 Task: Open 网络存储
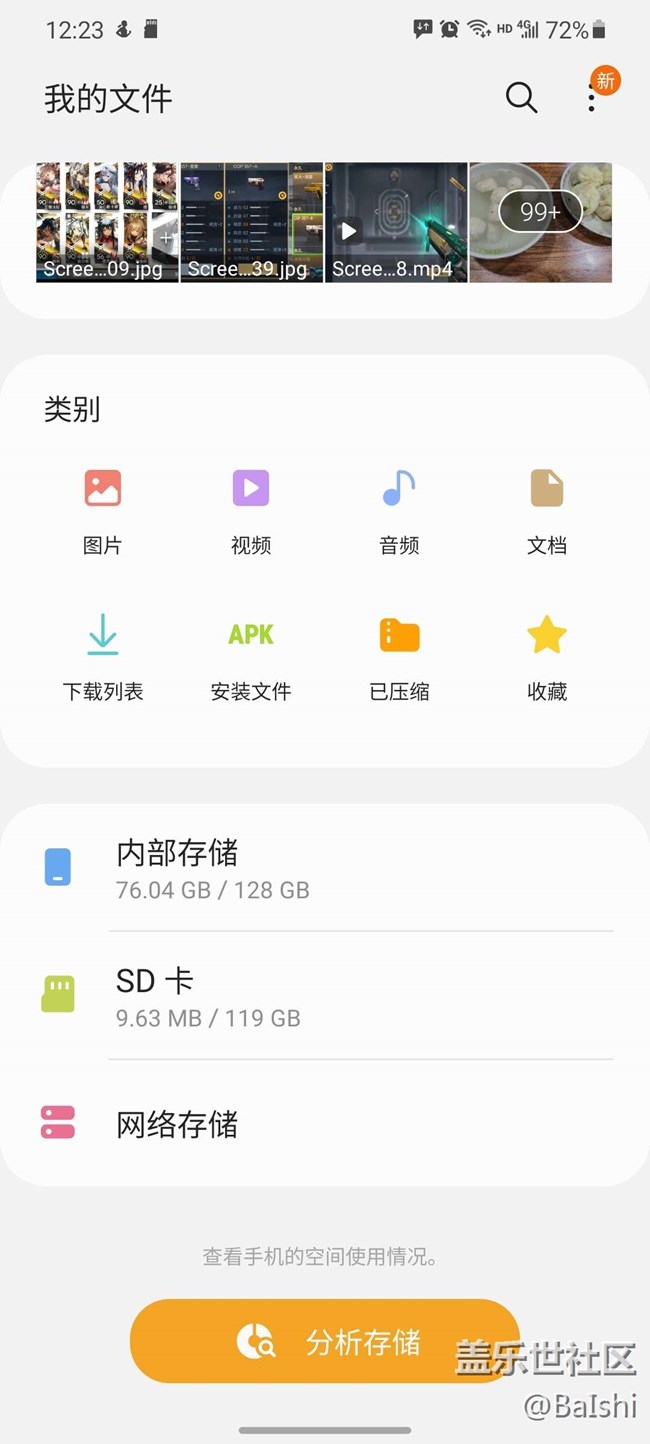click(x=325, y=1124)
